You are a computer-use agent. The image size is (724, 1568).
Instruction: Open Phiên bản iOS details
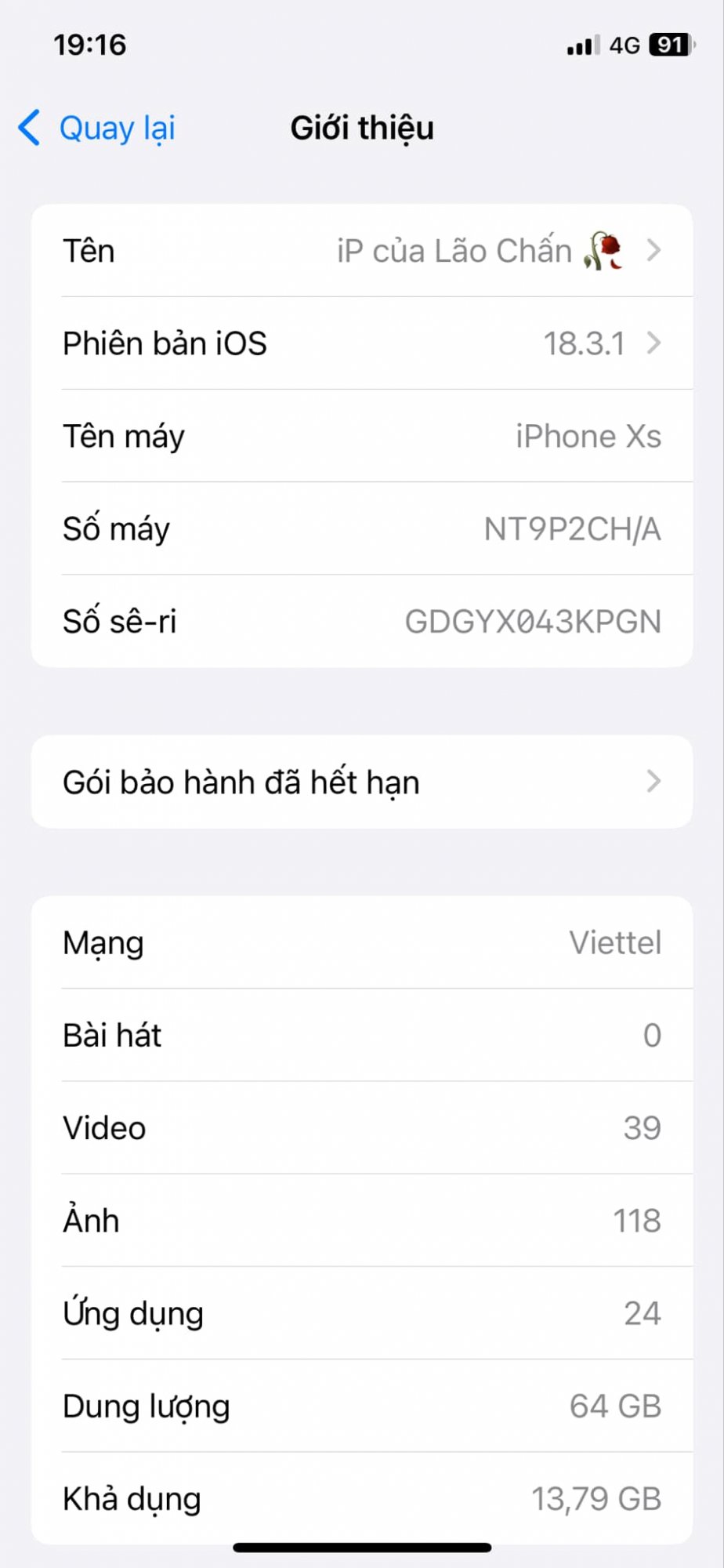[x=362, y=343]
